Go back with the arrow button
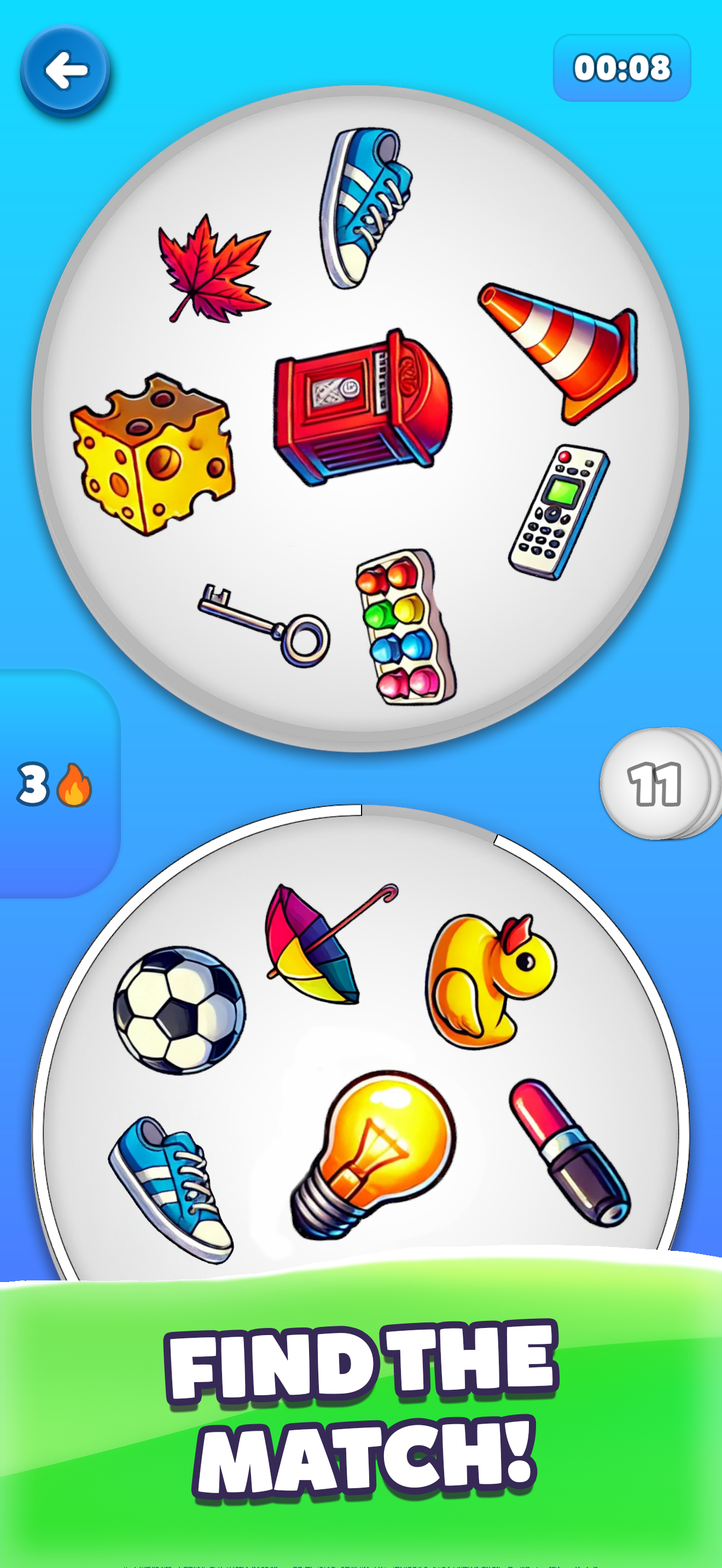This screenshot has height=1568, width=722. pyautogui.click(x=66, y=71)
